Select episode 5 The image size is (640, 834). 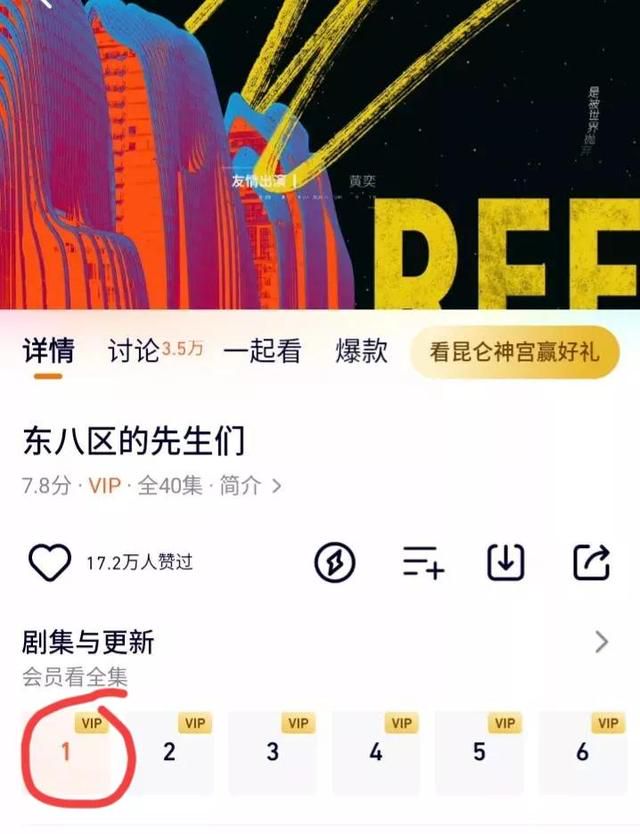[x=479, y=752]
